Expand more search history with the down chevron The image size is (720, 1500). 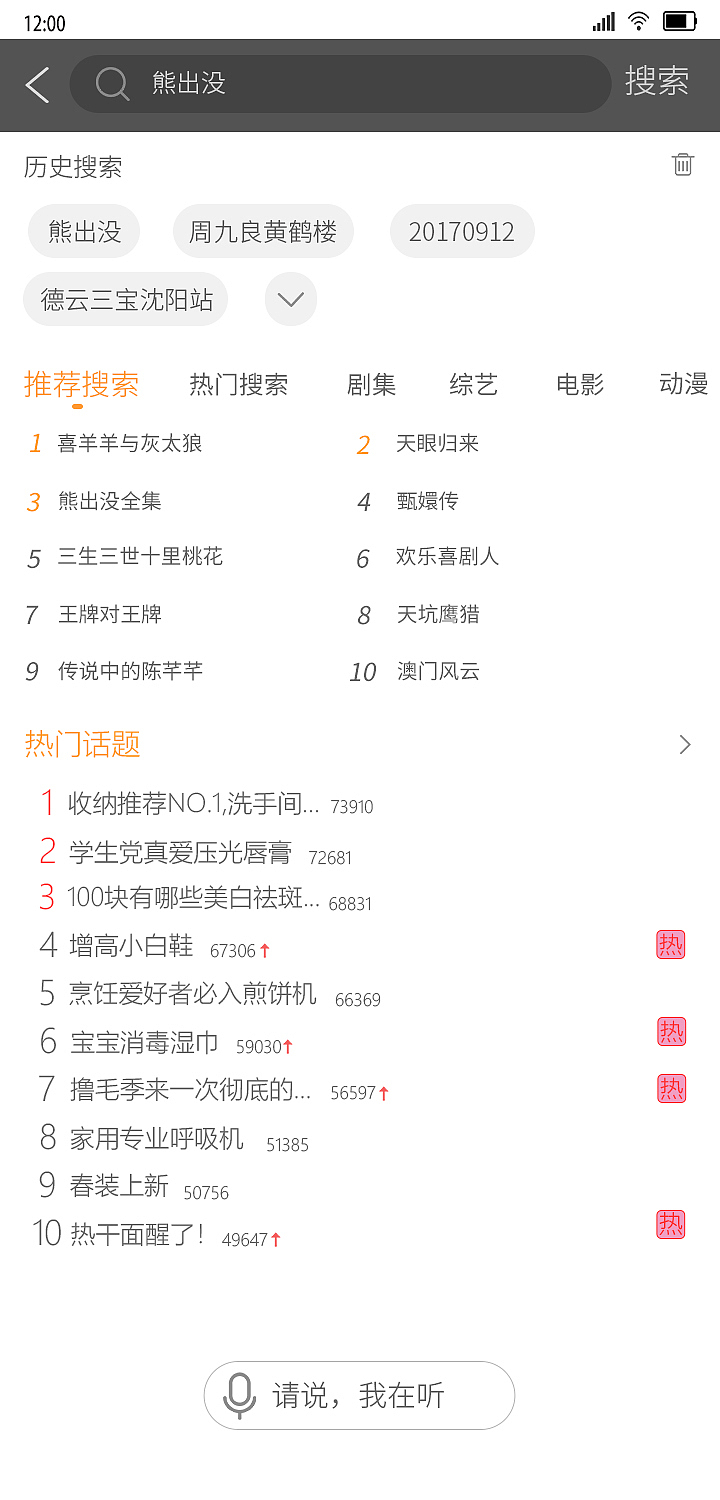tap(290, 299)
